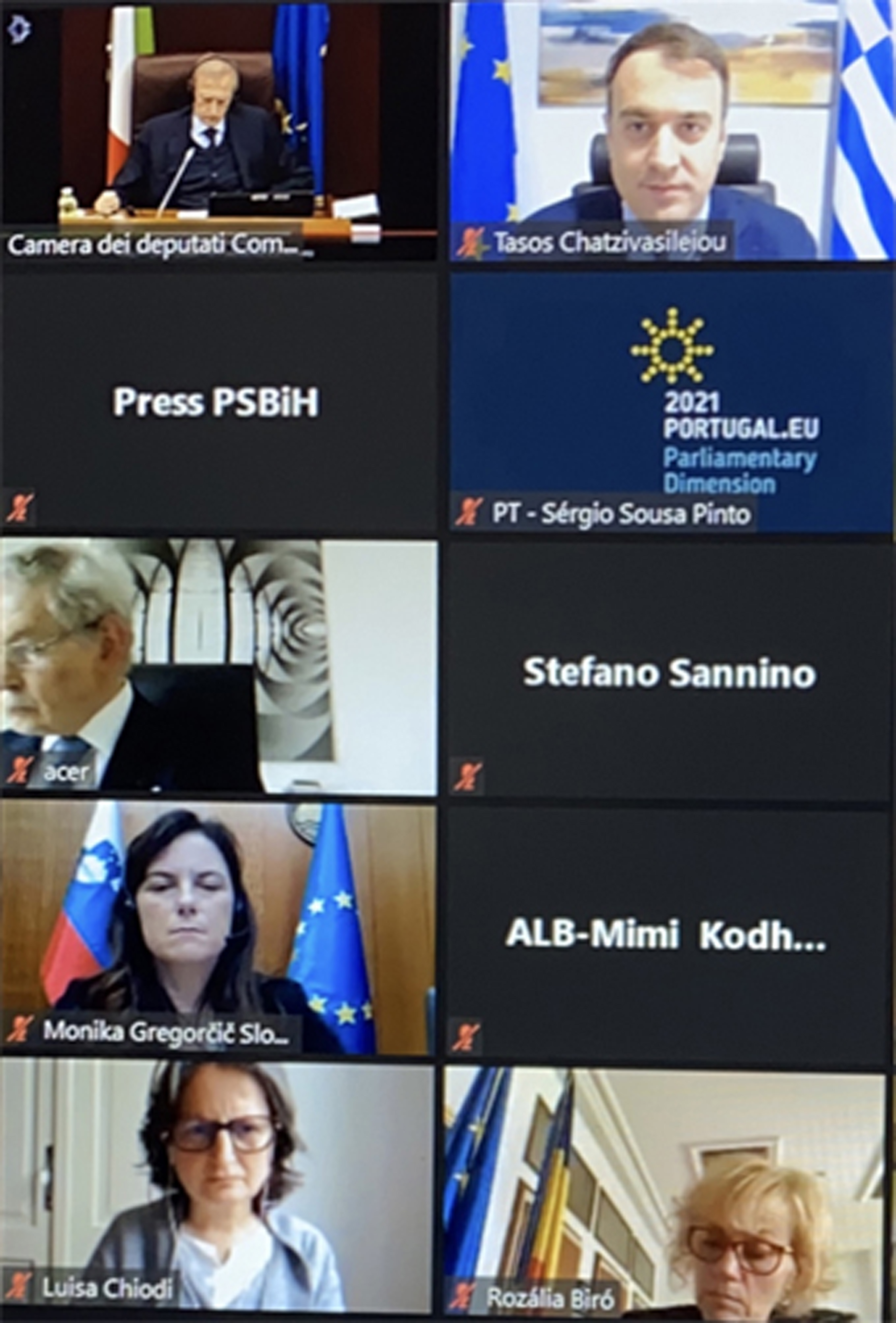Select PT - Sérgio Sousa Pinto's tile
This screenshot has height=1323, width=896.
(x=672, y=401)
